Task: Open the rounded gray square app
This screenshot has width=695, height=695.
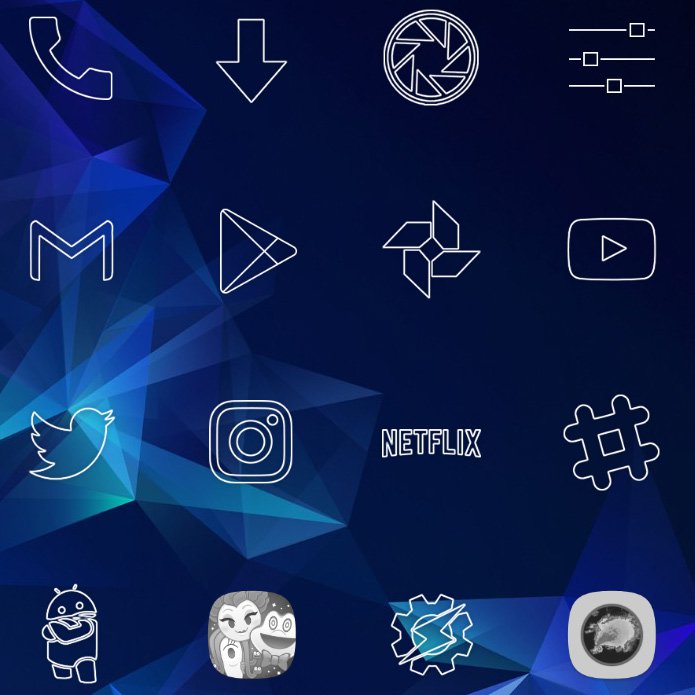Action: tap(611, 634)
